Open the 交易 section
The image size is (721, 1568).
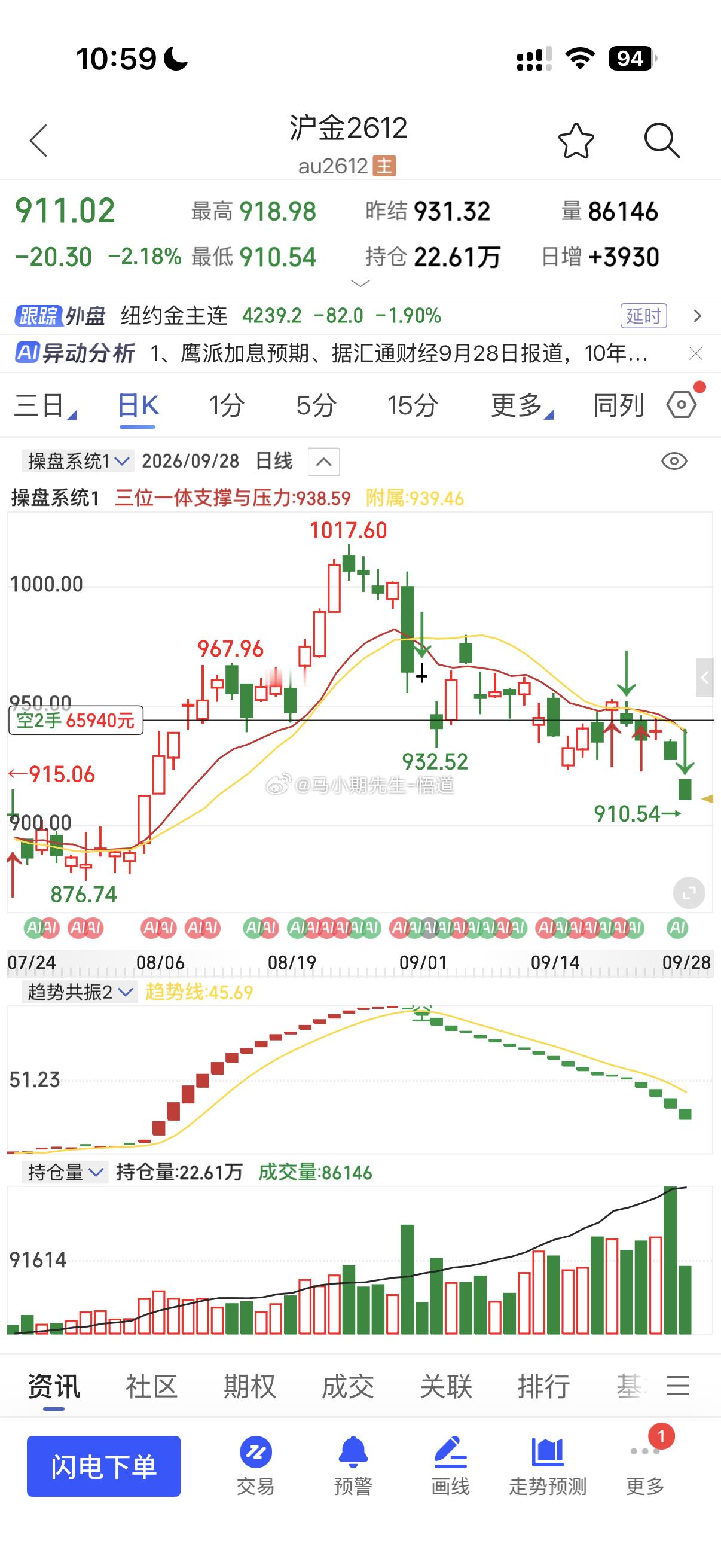coord(255,1466)
